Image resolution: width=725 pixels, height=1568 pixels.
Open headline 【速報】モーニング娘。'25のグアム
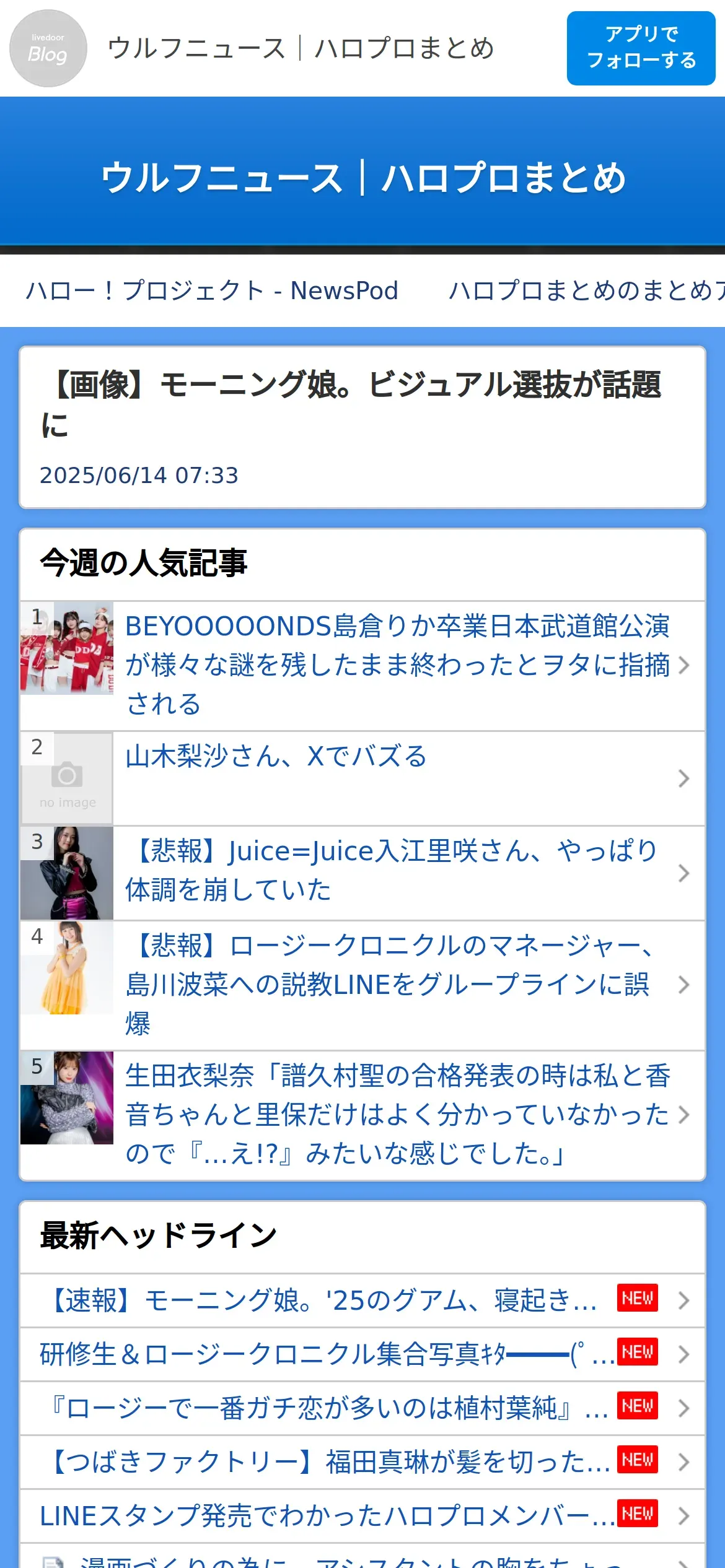[x=322, y=1300]
